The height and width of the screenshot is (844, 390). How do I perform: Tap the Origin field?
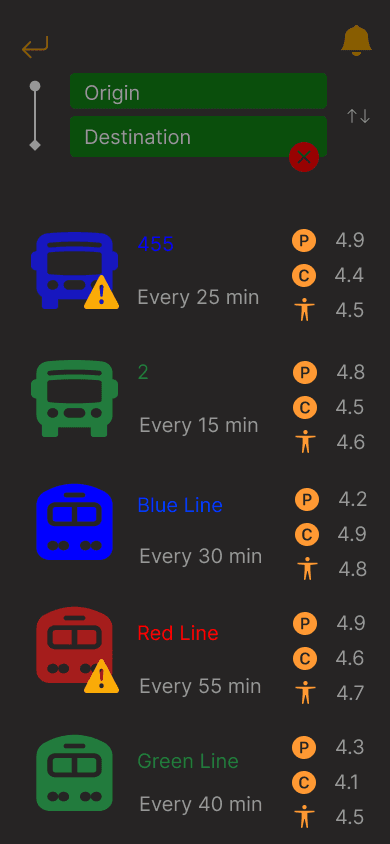click(198, 91)
